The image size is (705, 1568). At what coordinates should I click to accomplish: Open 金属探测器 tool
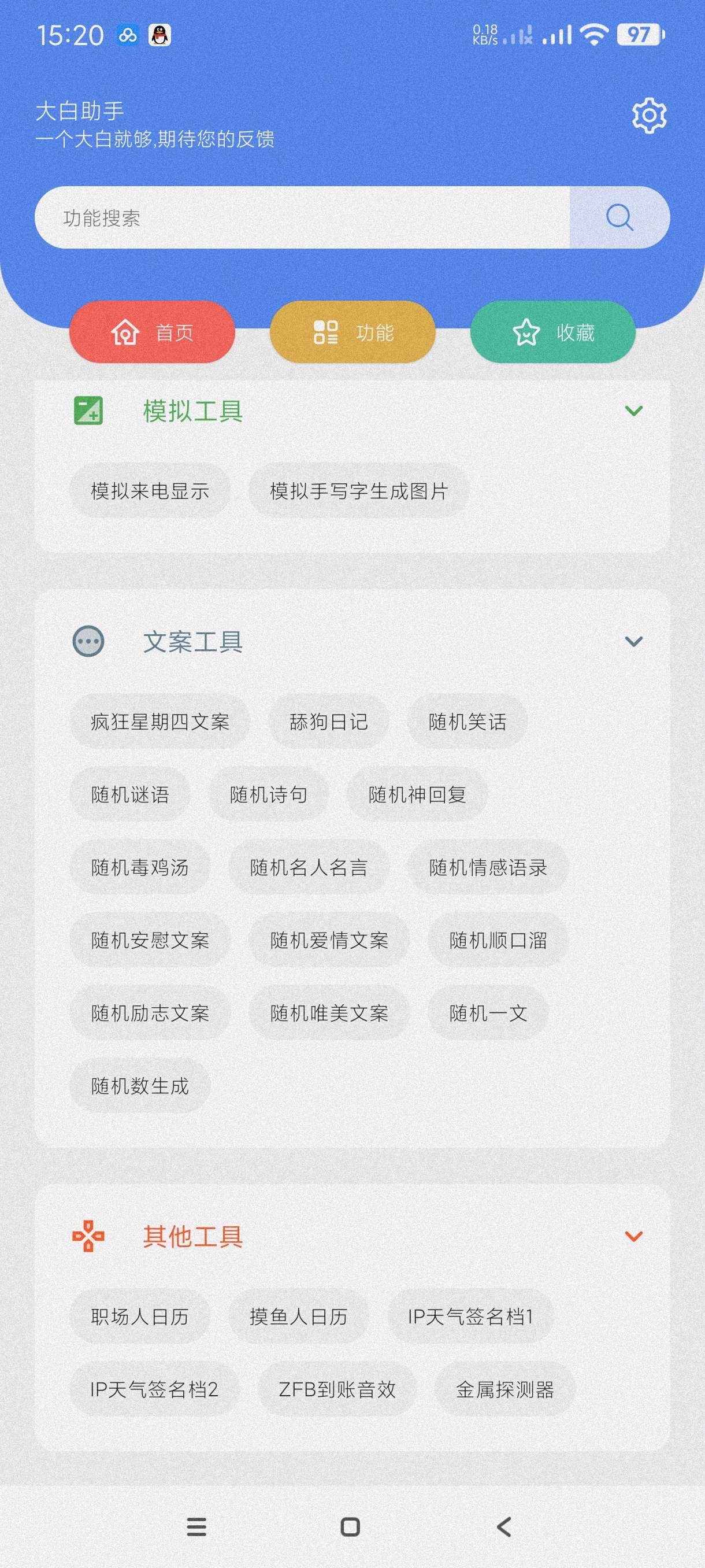point(504,1389)
